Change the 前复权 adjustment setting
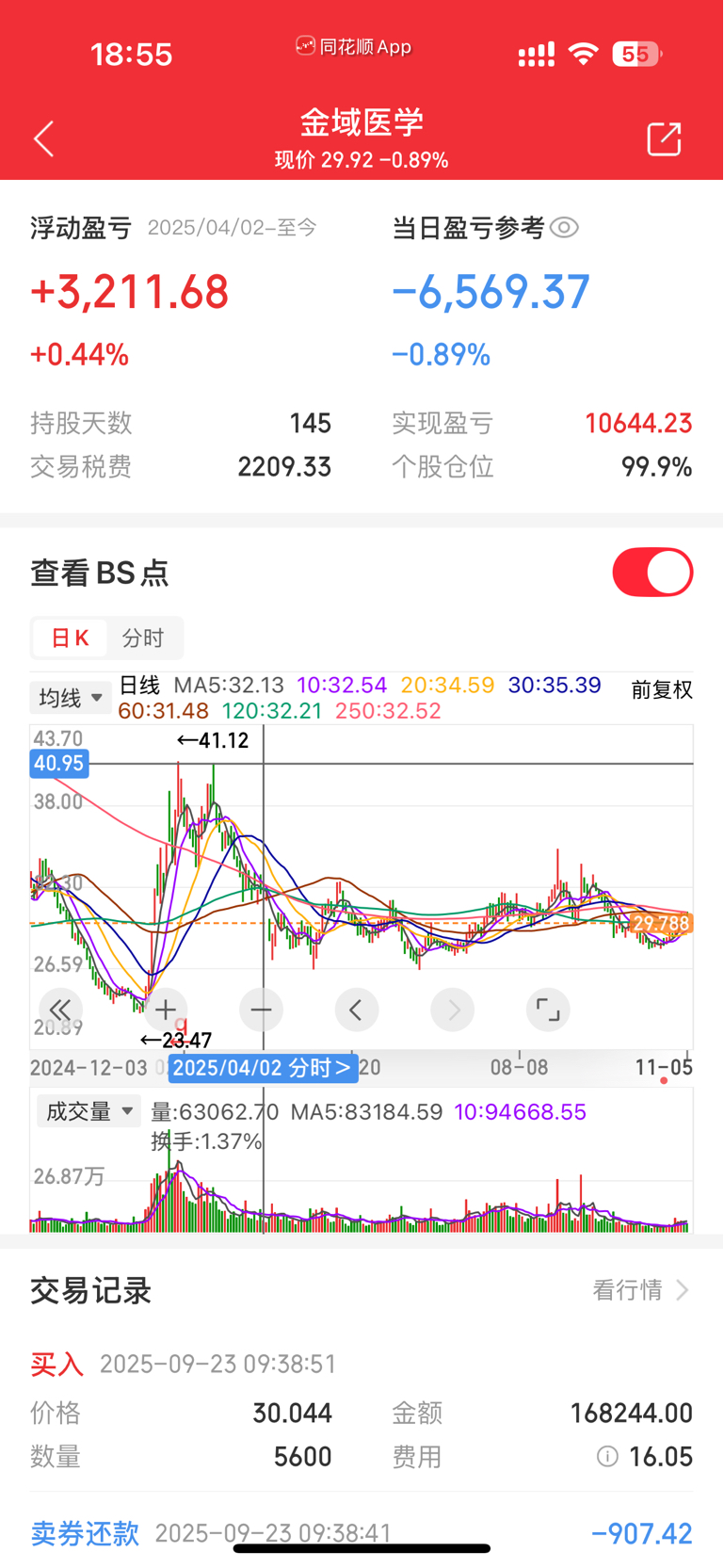Image resolution: width=724 pixels, height=1568 pixels. pos(661,690)
